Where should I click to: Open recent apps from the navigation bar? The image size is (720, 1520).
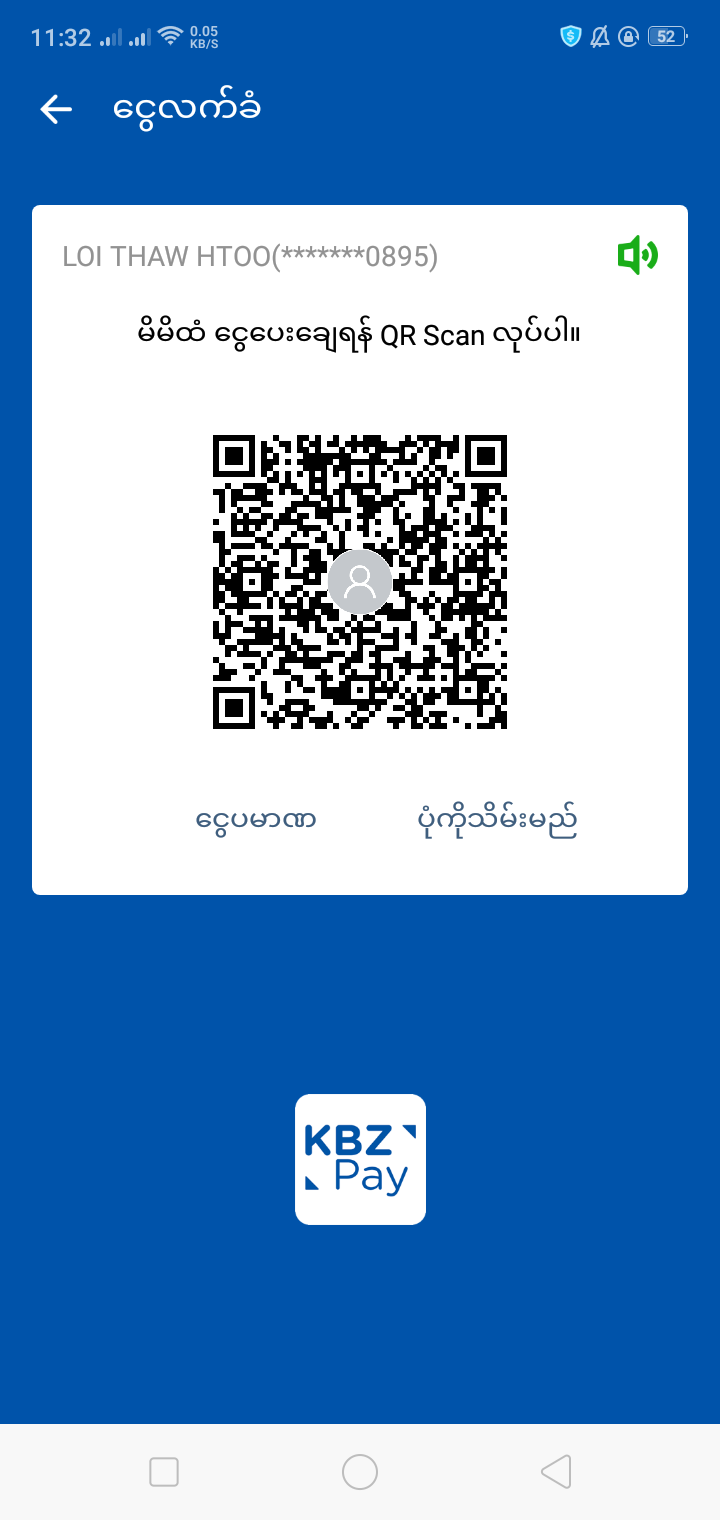(x=164, y=1472)
